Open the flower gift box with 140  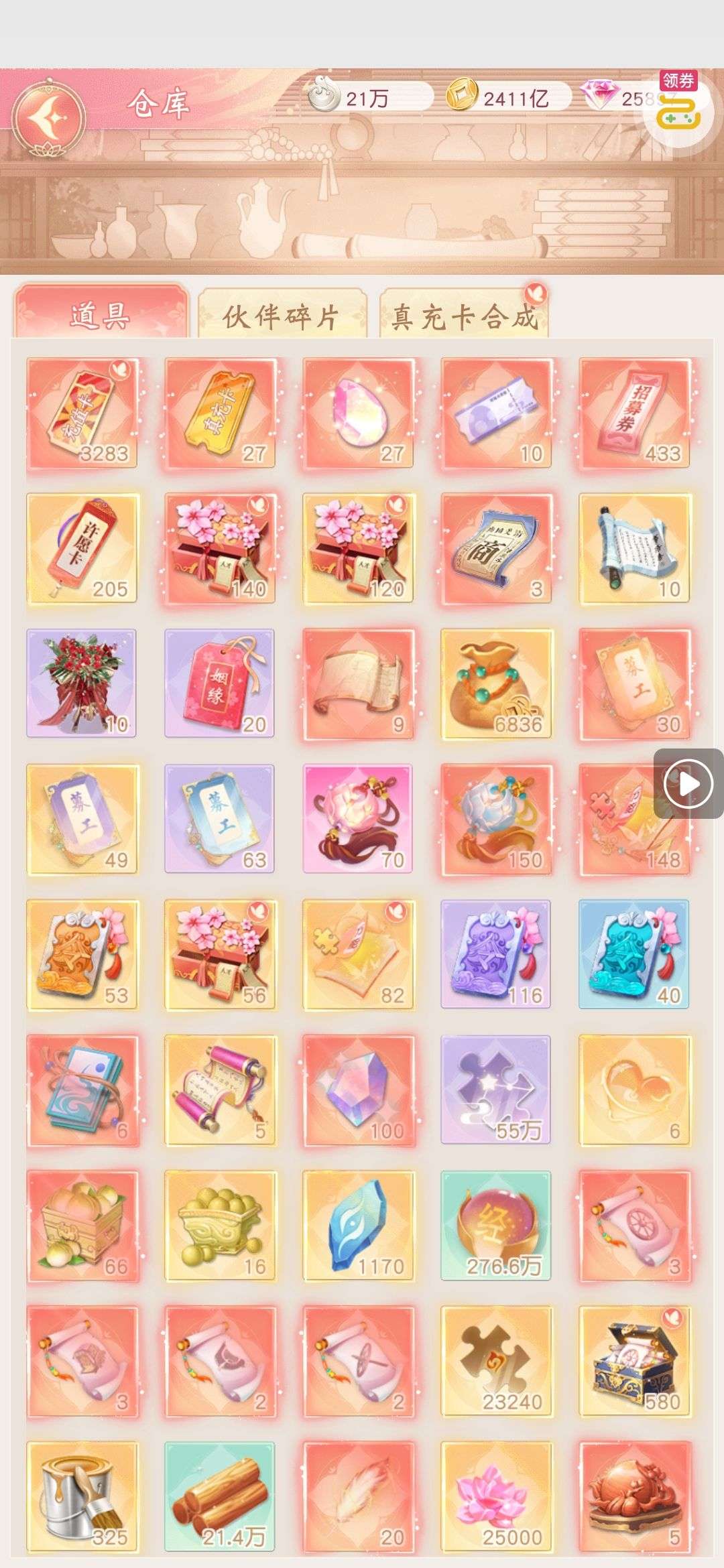(x=220, y=549)
